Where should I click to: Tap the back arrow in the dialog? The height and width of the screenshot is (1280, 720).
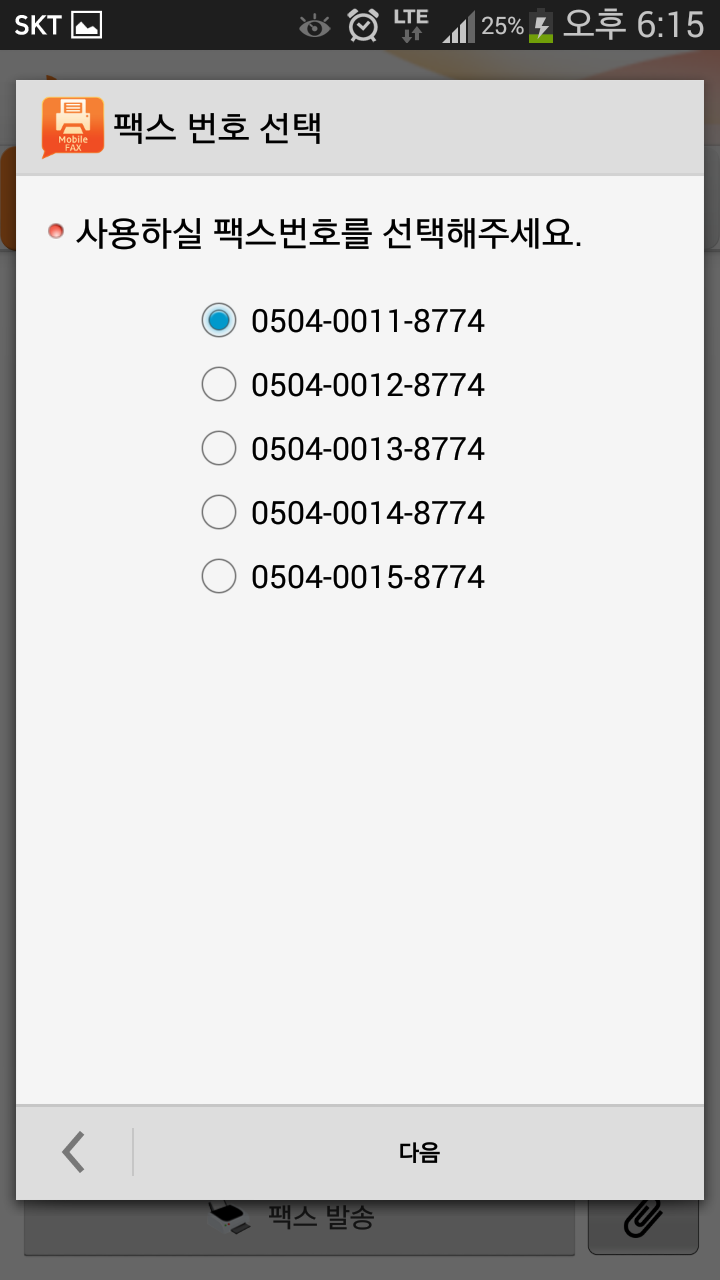coord(74,1152)
